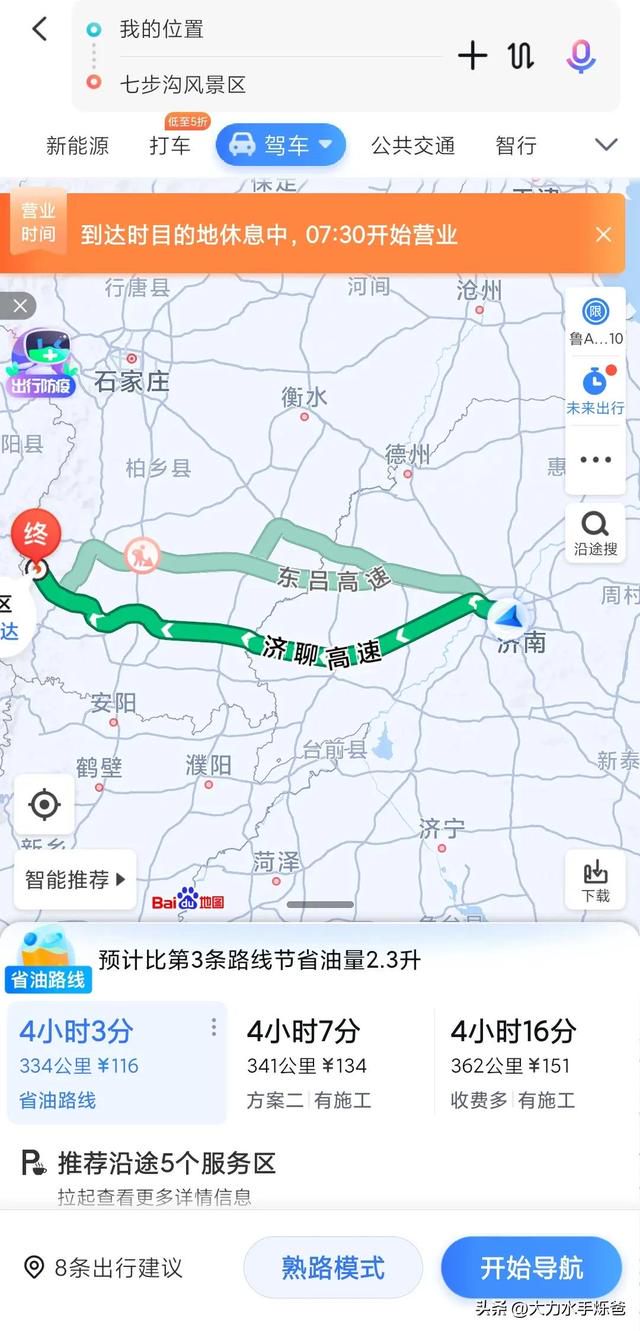Add a waypoint with the plus icon

point(472,56)
